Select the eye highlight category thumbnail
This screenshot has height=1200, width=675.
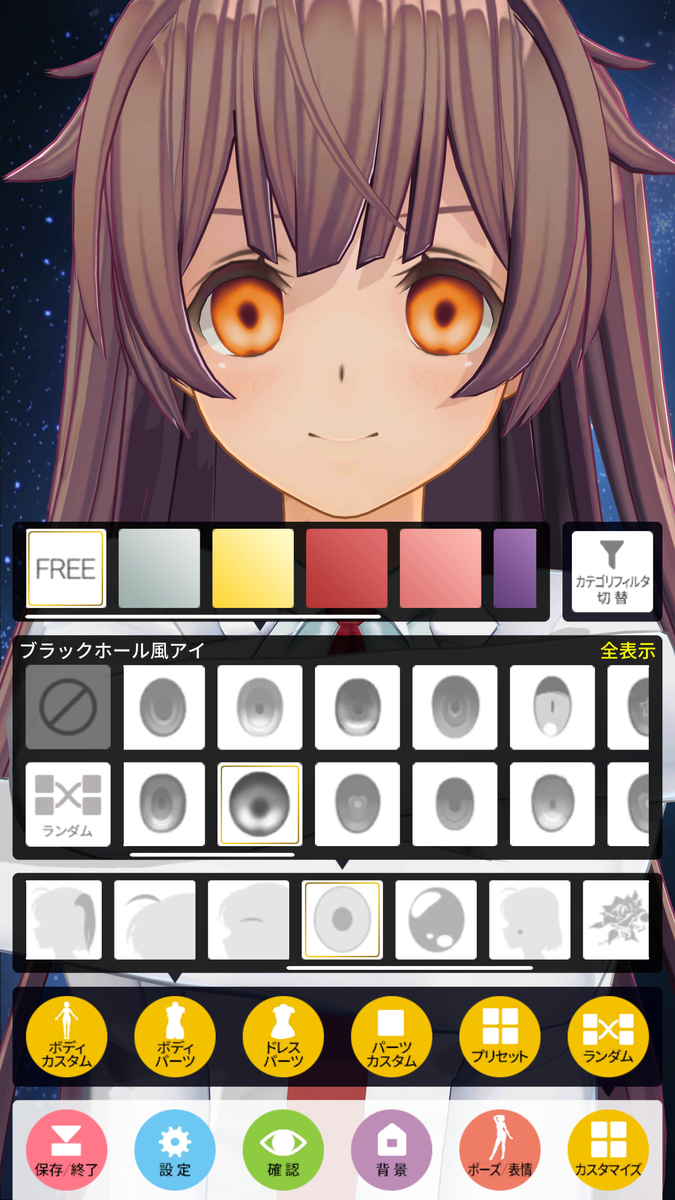click(x=436, y=921)
